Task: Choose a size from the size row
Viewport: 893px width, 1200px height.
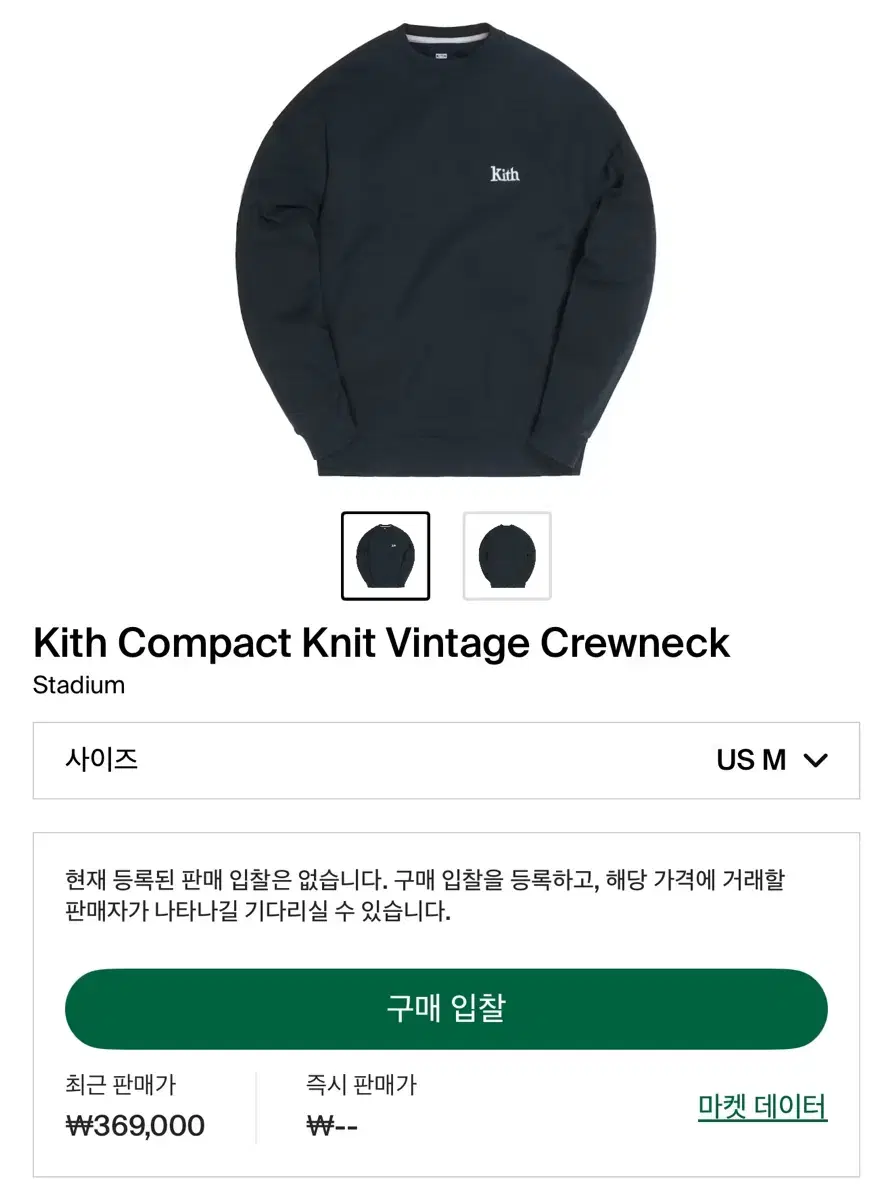Action: coord(446,761)
